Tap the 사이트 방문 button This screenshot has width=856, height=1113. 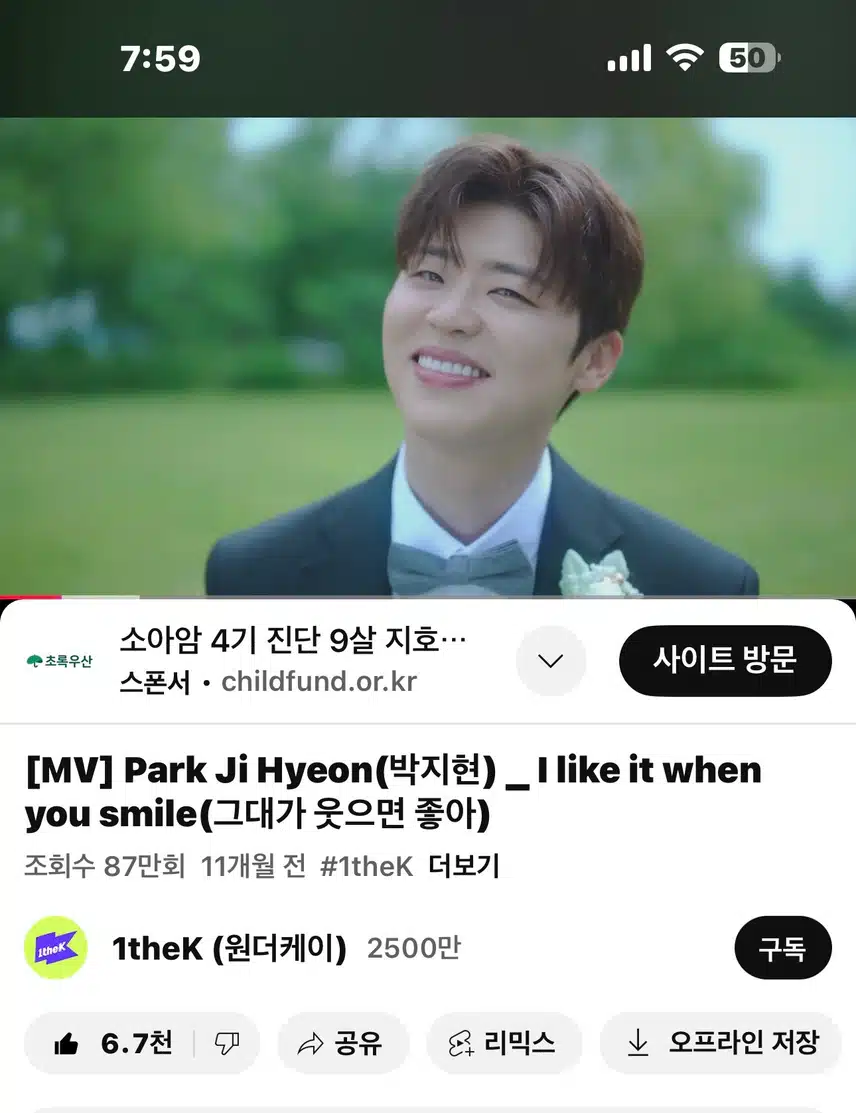point(725,661)
